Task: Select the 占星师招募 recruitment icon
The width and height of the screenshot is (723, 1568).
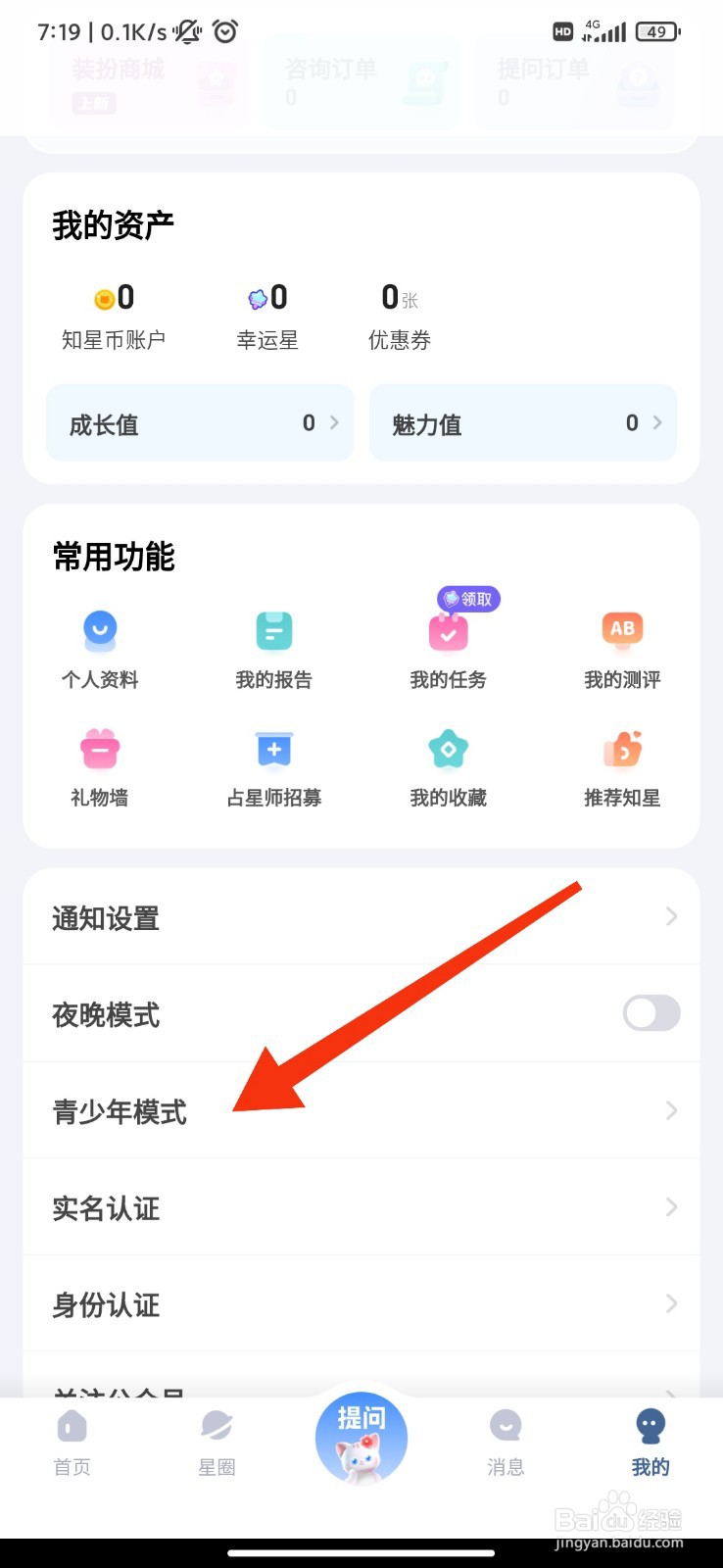Action: [x=273, y=764]
